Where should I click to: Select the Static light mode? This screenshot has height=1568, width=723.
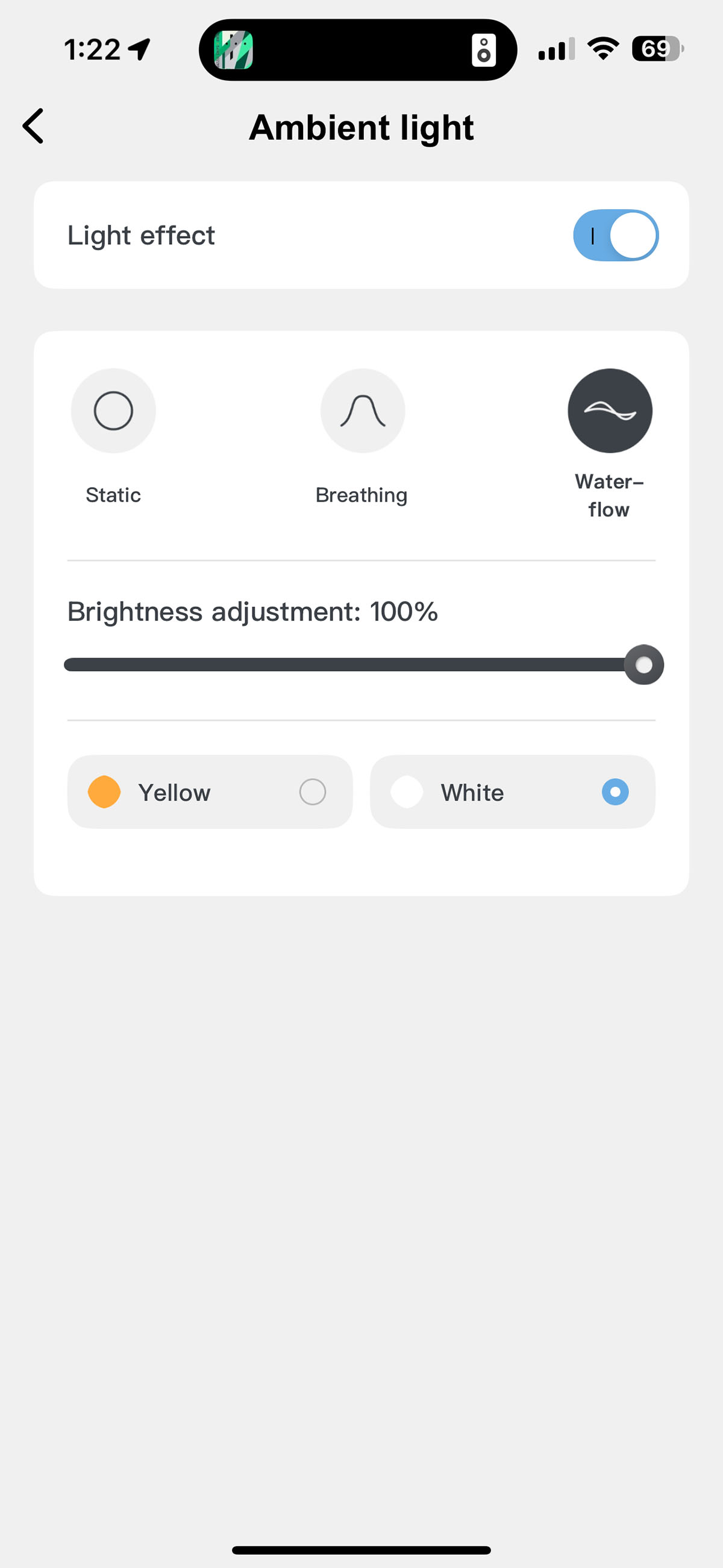coord(113,411)
